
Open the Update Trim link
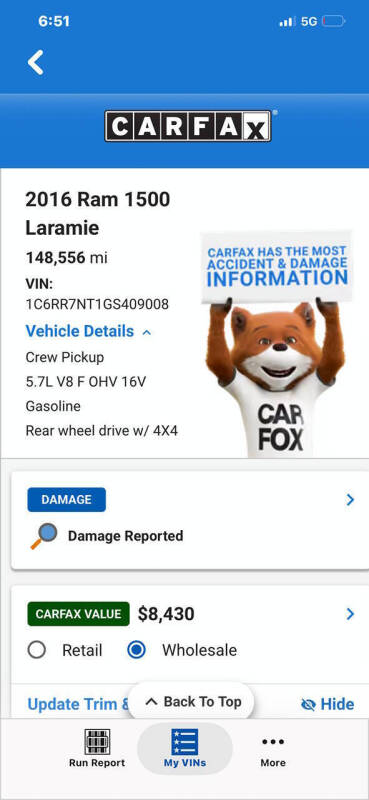pos(78,704)
